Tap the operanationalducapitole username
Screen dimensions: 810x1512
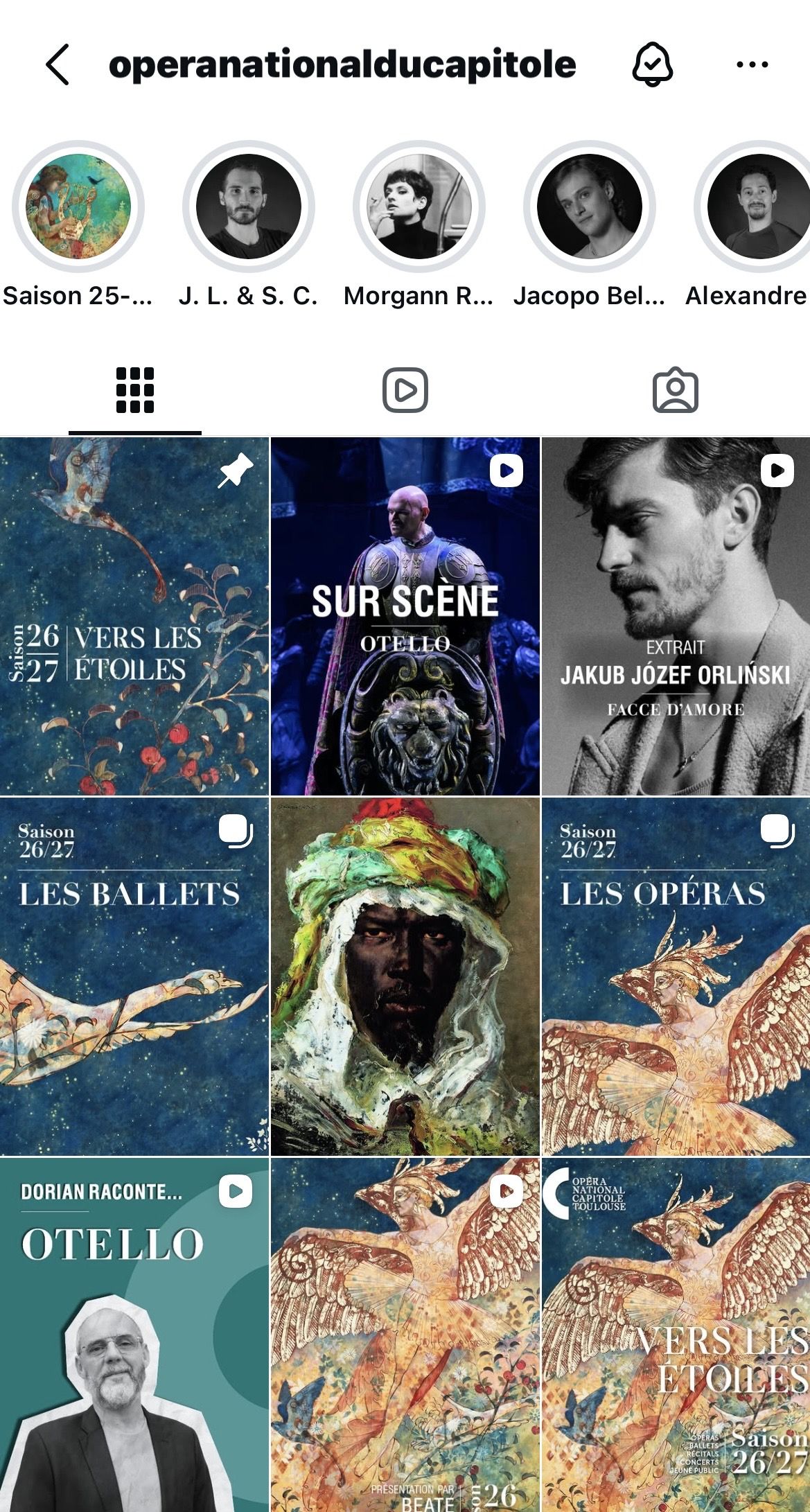pyautogui.click(x=343, y=64)
